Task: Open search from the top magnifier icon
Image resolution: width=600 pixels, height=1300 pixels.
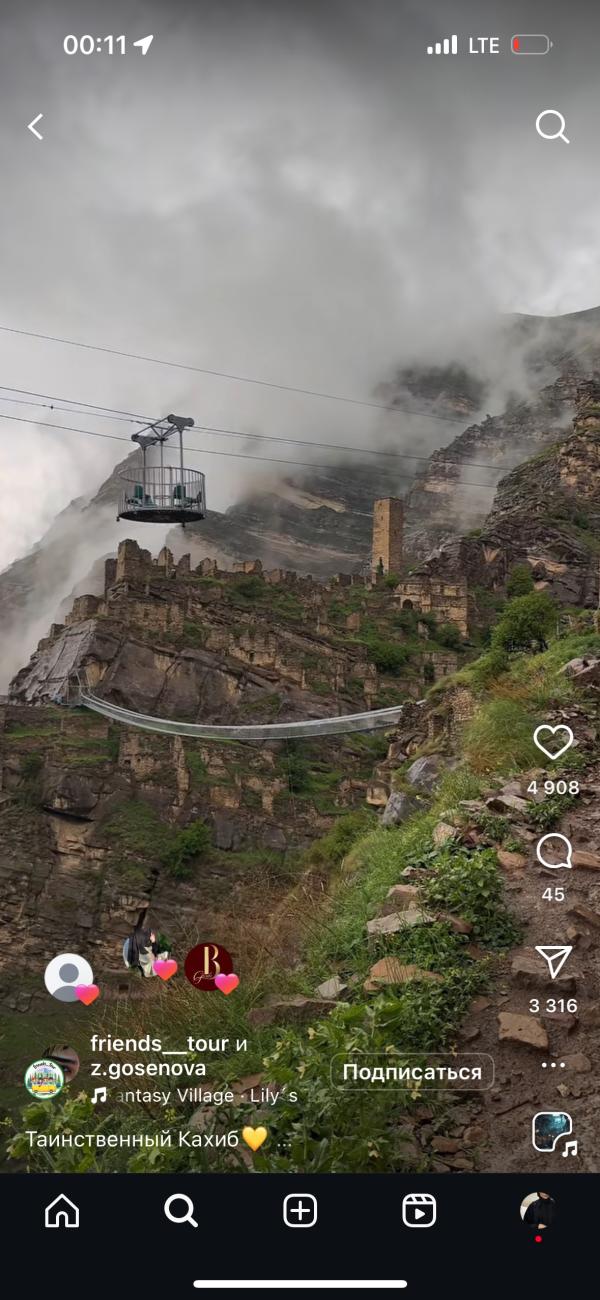Action: tap(552, 127)
